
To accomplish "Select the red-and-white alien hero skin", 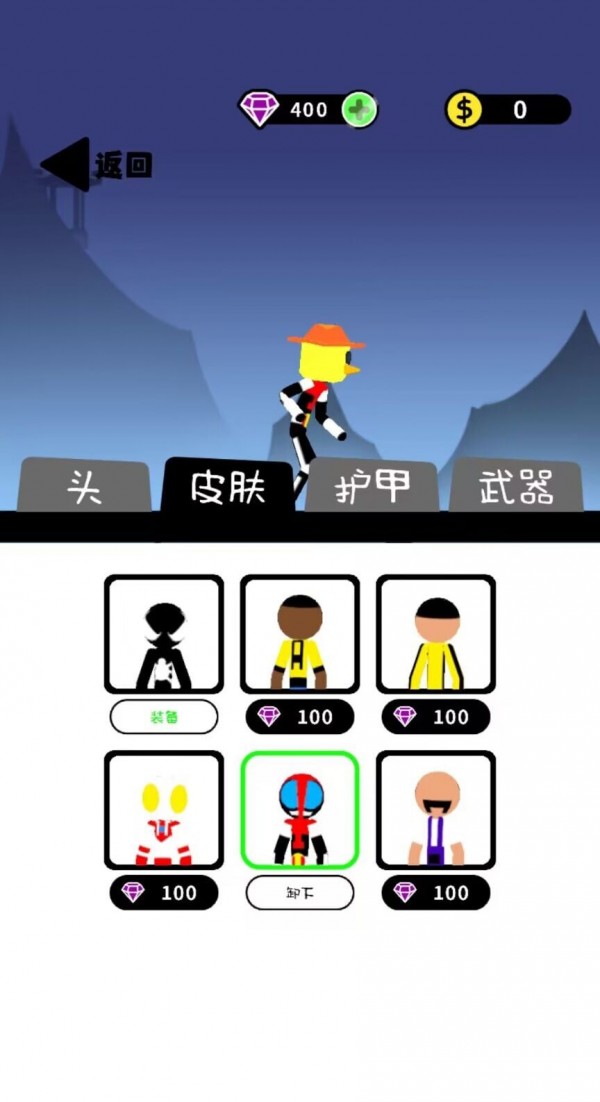I will click(x=164, y=810).
